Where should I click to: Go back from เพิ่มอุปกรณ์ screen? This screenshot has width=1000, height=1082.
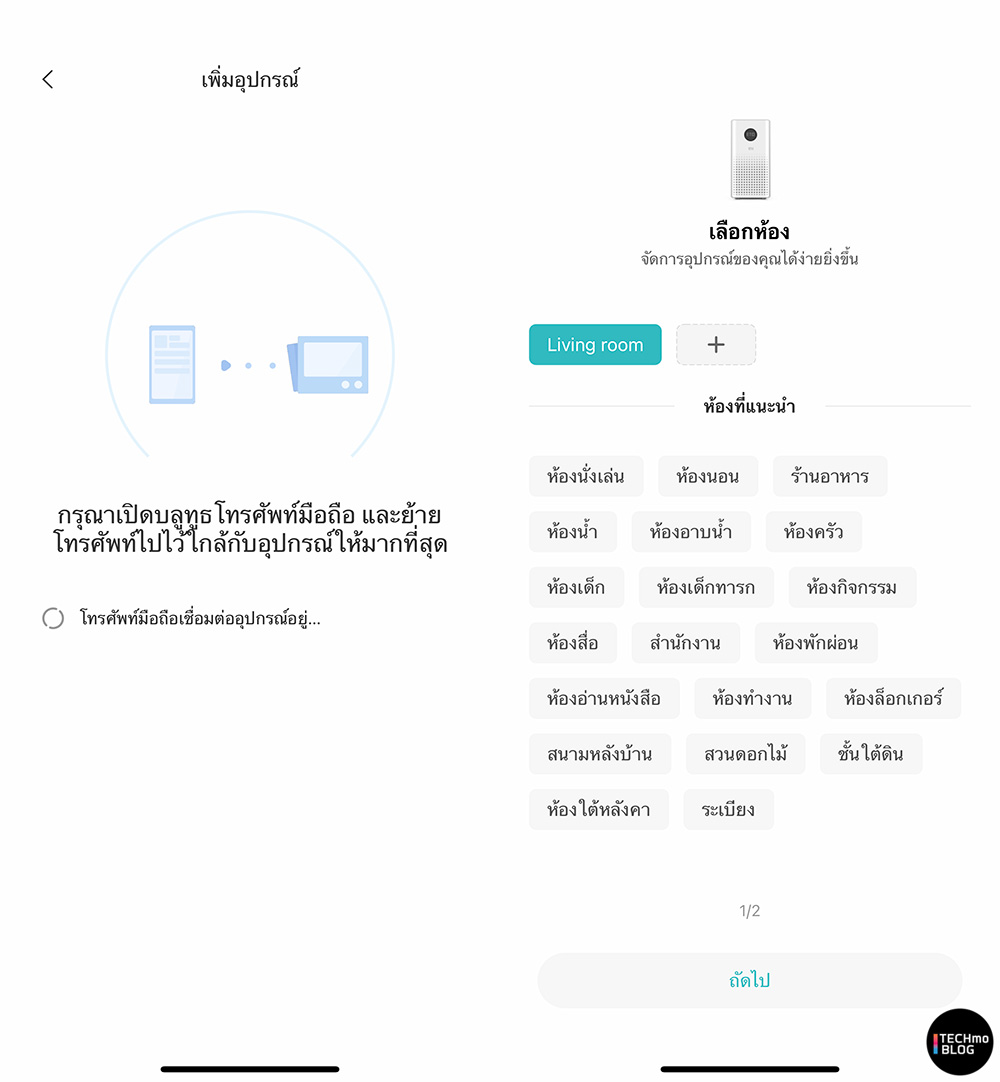[x=48, y=80]
